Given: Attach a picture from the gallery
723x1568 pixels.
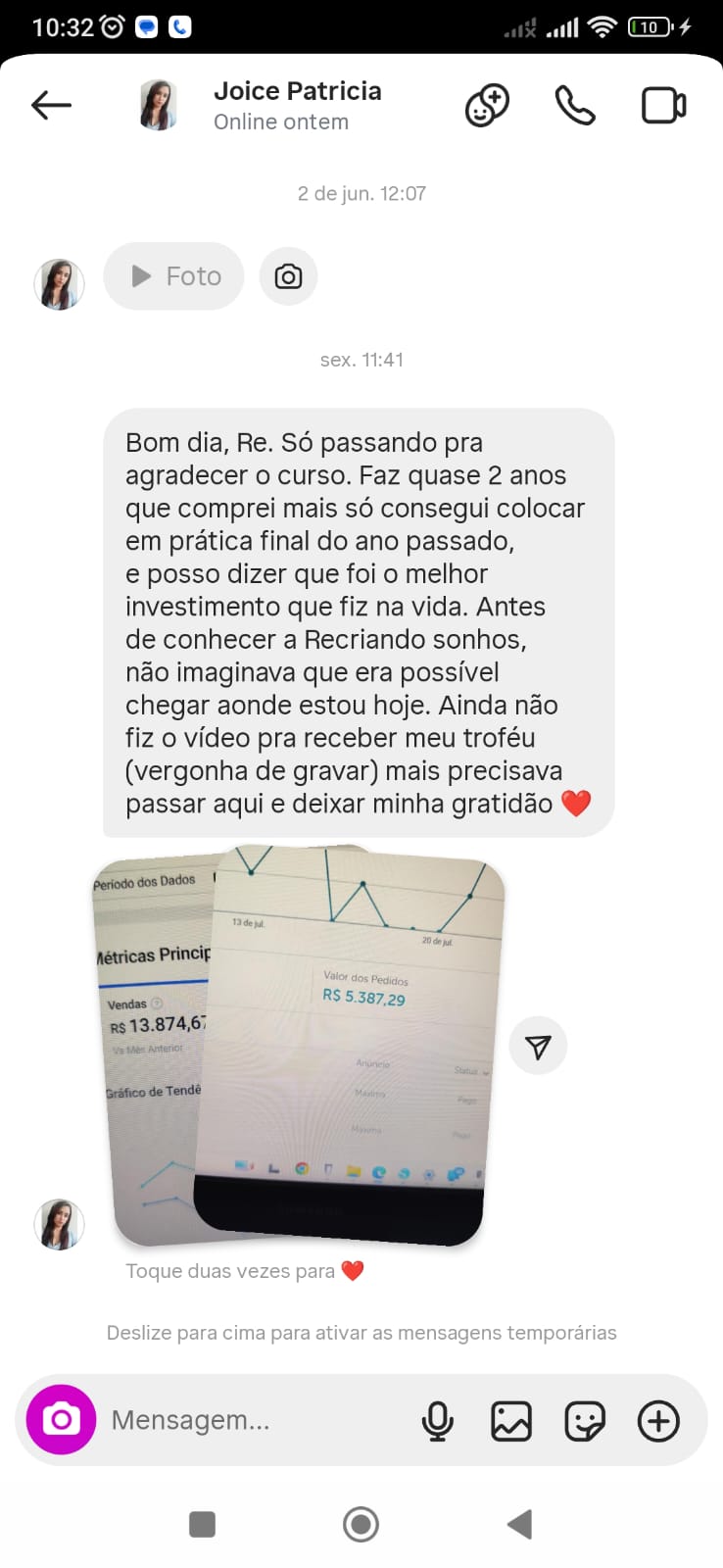Looking at the screenshot, I should [x=510, y=1420].
